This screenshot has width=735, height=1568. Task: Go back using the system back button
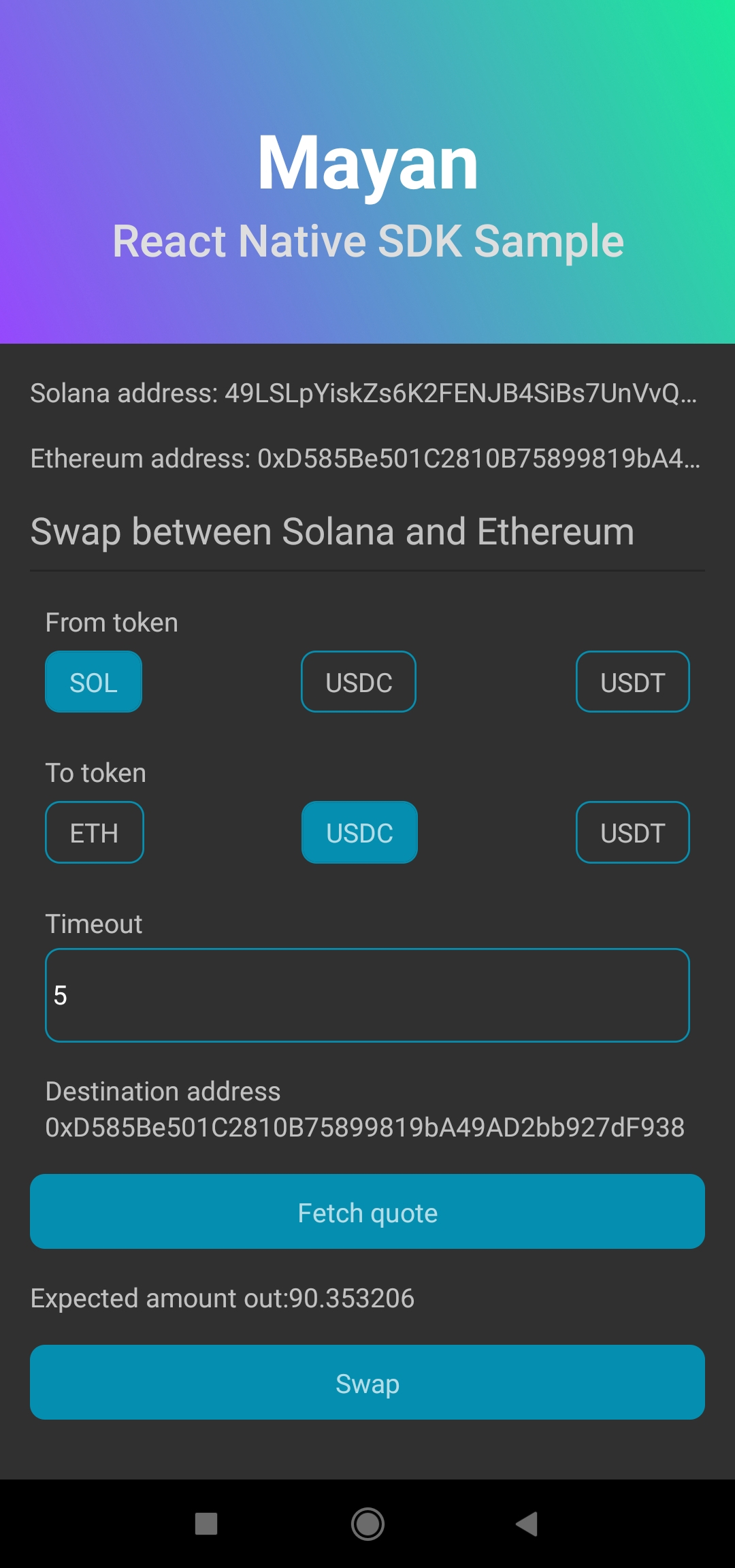point(527,1524)
